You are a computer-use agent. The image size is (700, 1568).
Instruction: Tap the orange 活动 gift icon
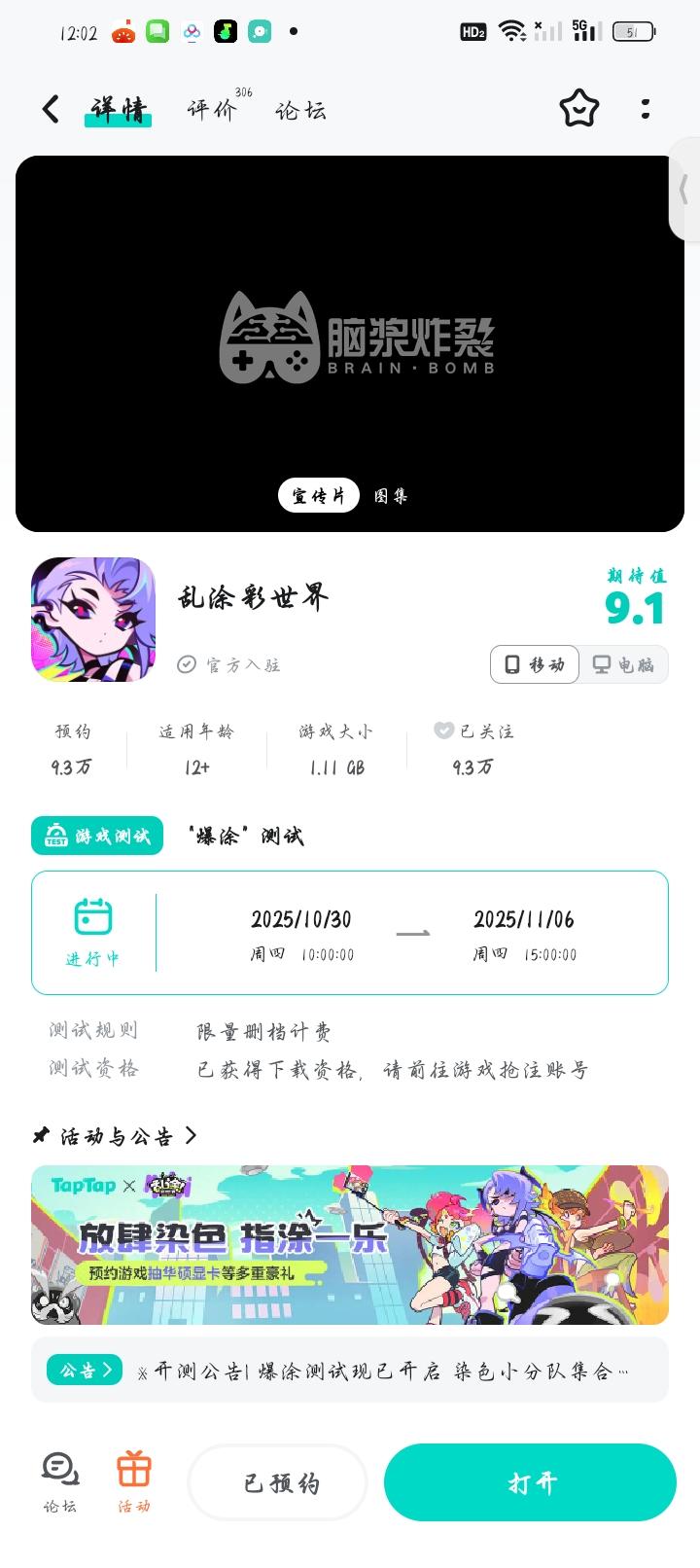point(134,1469)
